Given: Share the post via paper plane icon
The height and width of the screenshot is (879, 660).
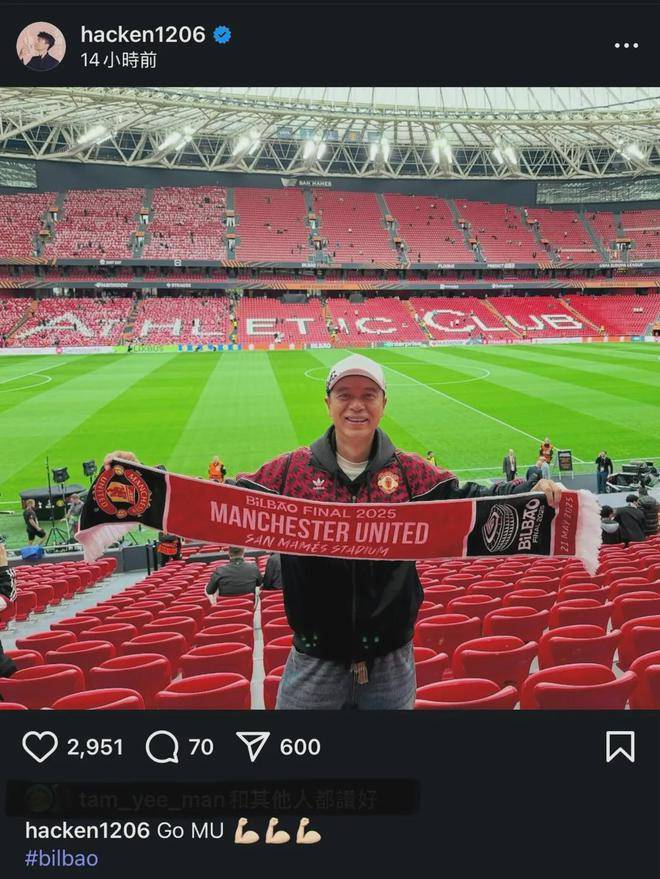Looking at the screenshot, I should coord(253,746).
